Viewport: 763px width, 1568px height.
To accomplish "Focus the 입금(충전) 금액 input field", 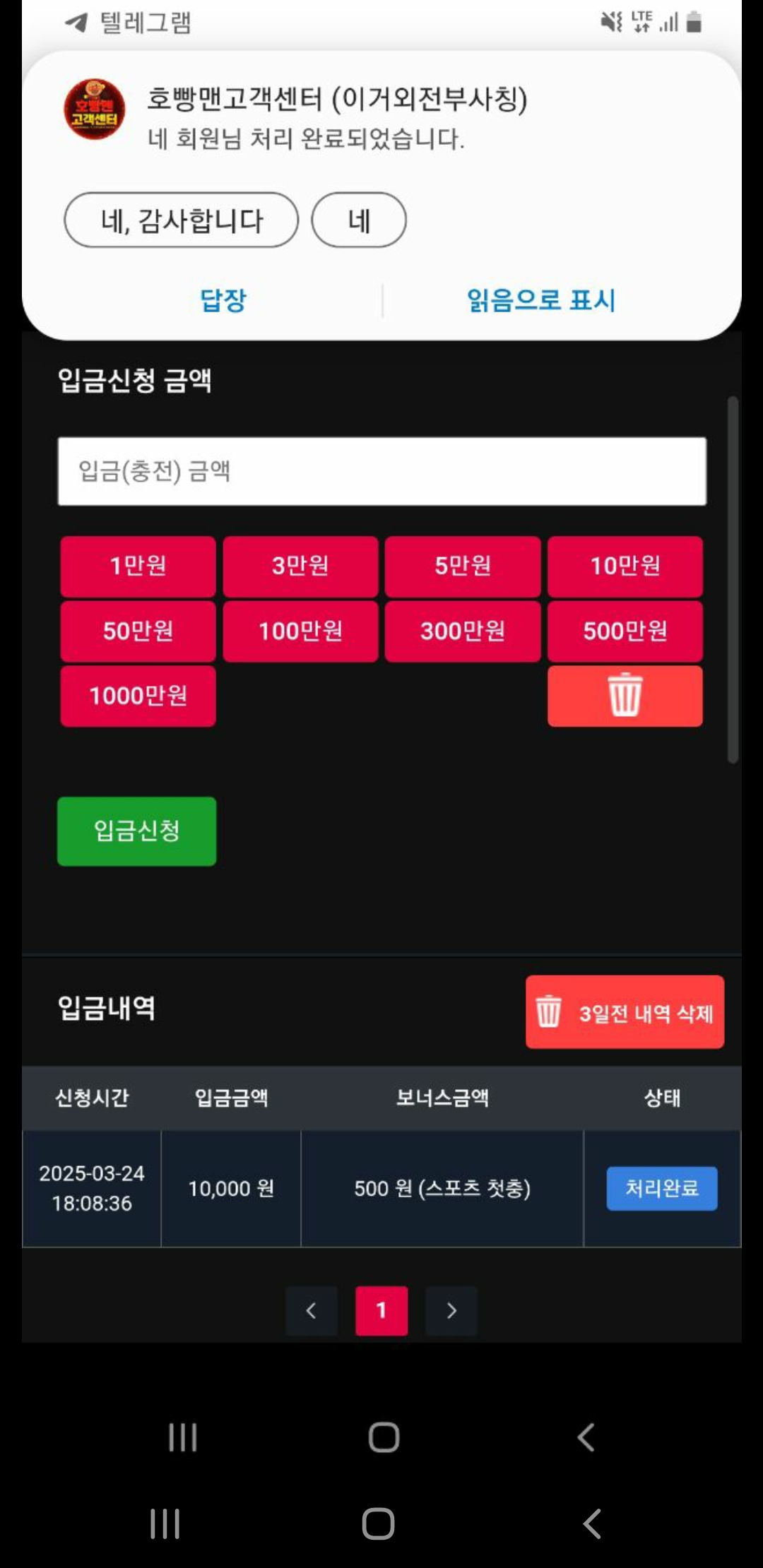I will [x=381, y=471].
